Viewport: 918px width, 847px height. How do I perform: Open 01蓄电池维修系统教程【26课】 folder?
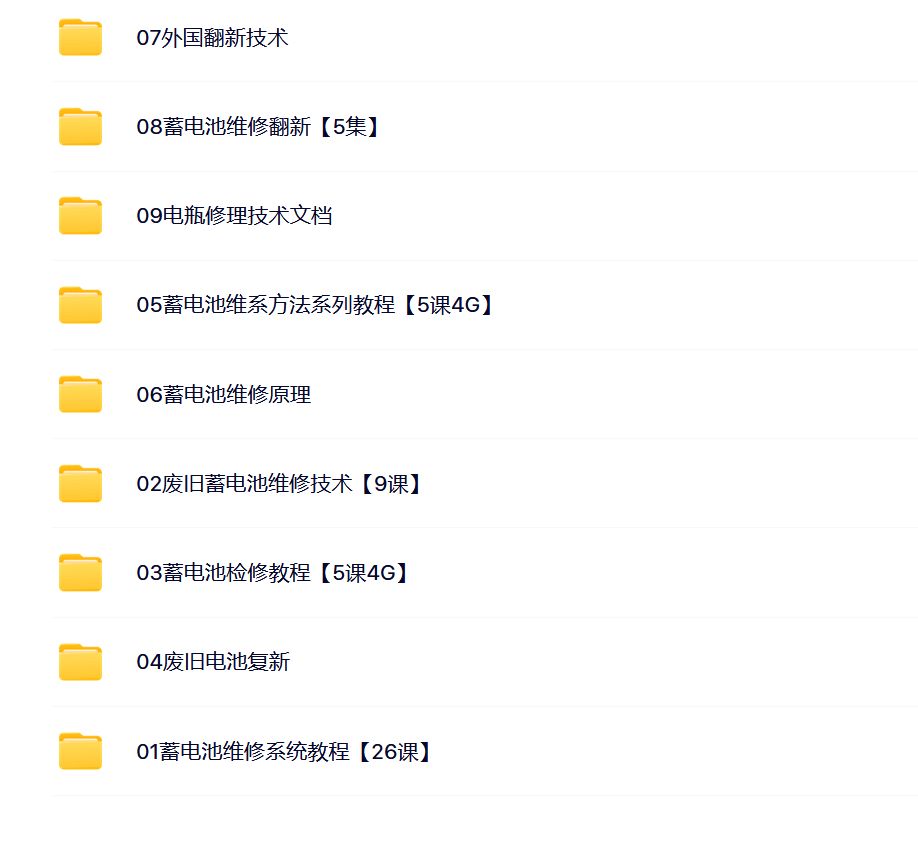(x=284, y=752)
